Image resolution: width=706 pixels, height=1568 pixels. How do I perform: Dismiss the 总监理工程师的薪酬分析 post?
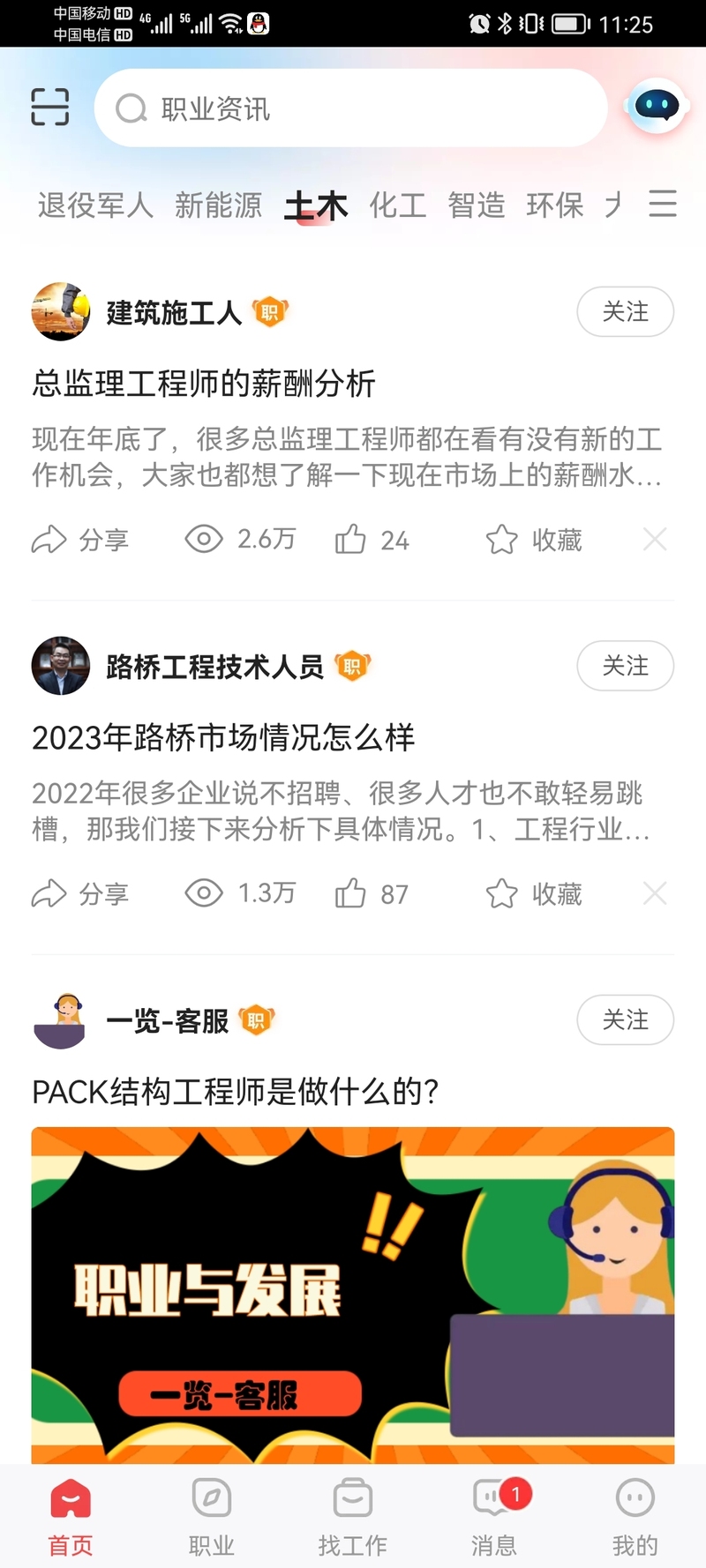655,539
